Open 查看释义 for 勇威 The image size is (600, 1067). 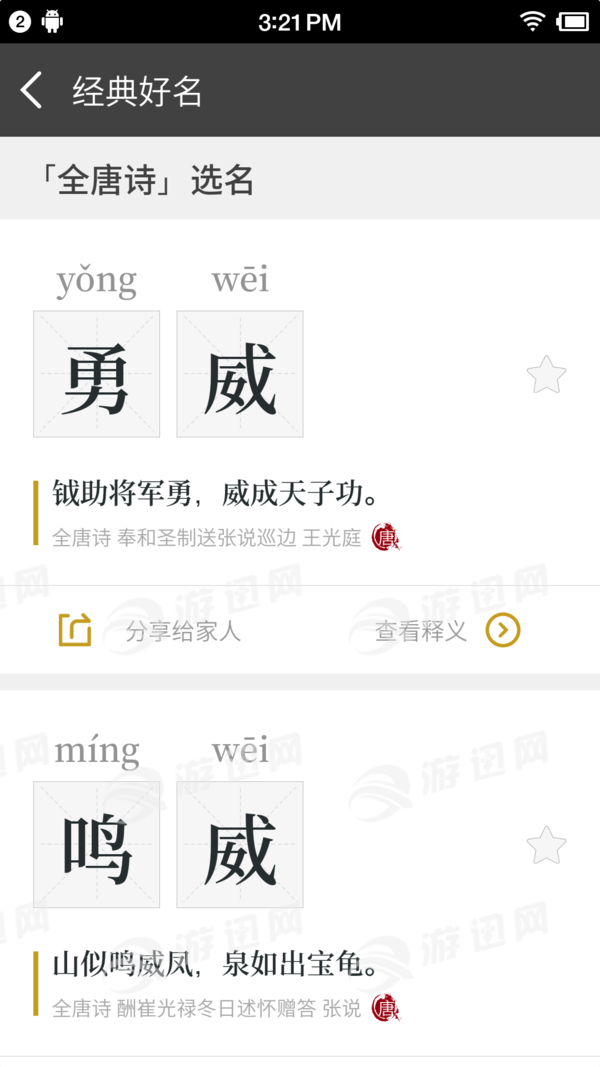(x=447, y=631)
